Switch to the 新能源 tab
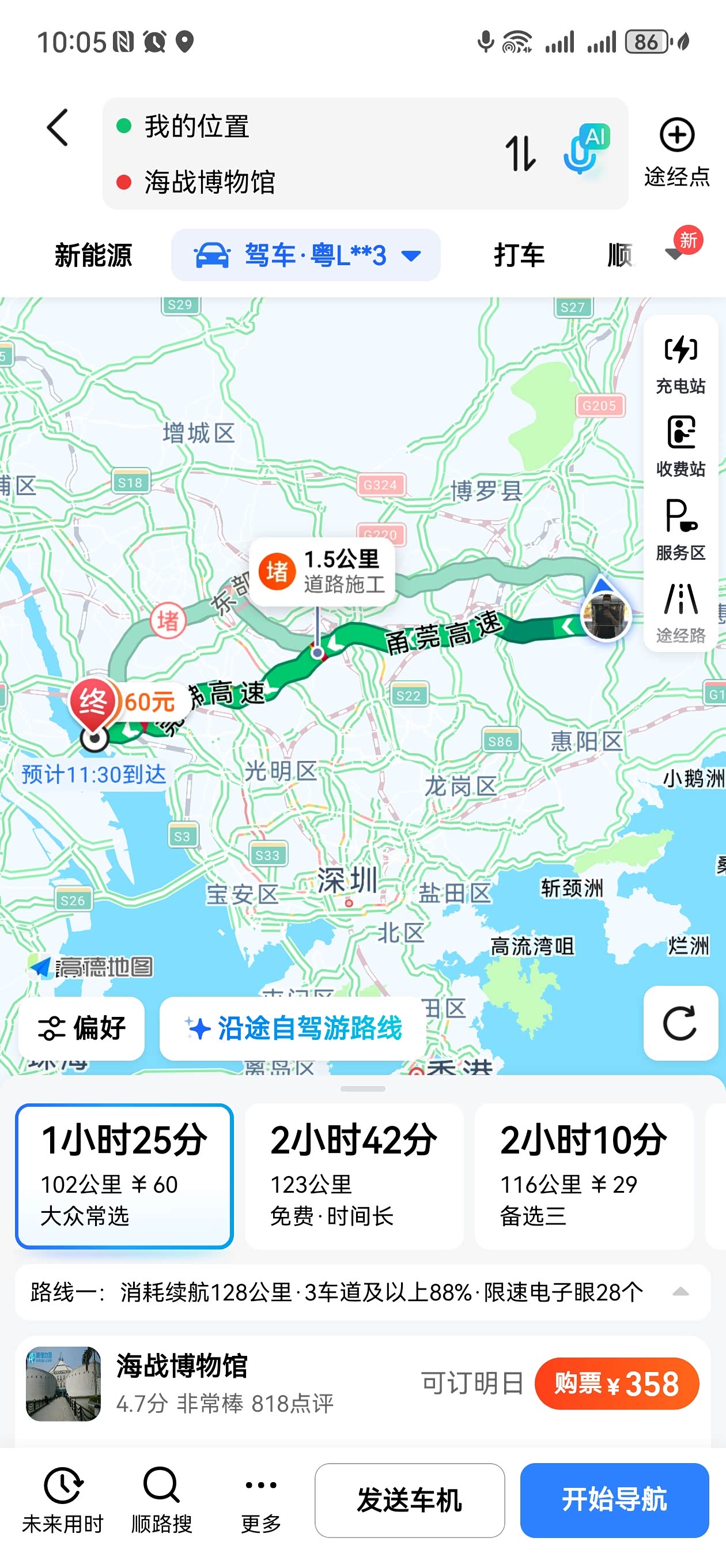The image size is (726, 1568). [x=93, y=255]
